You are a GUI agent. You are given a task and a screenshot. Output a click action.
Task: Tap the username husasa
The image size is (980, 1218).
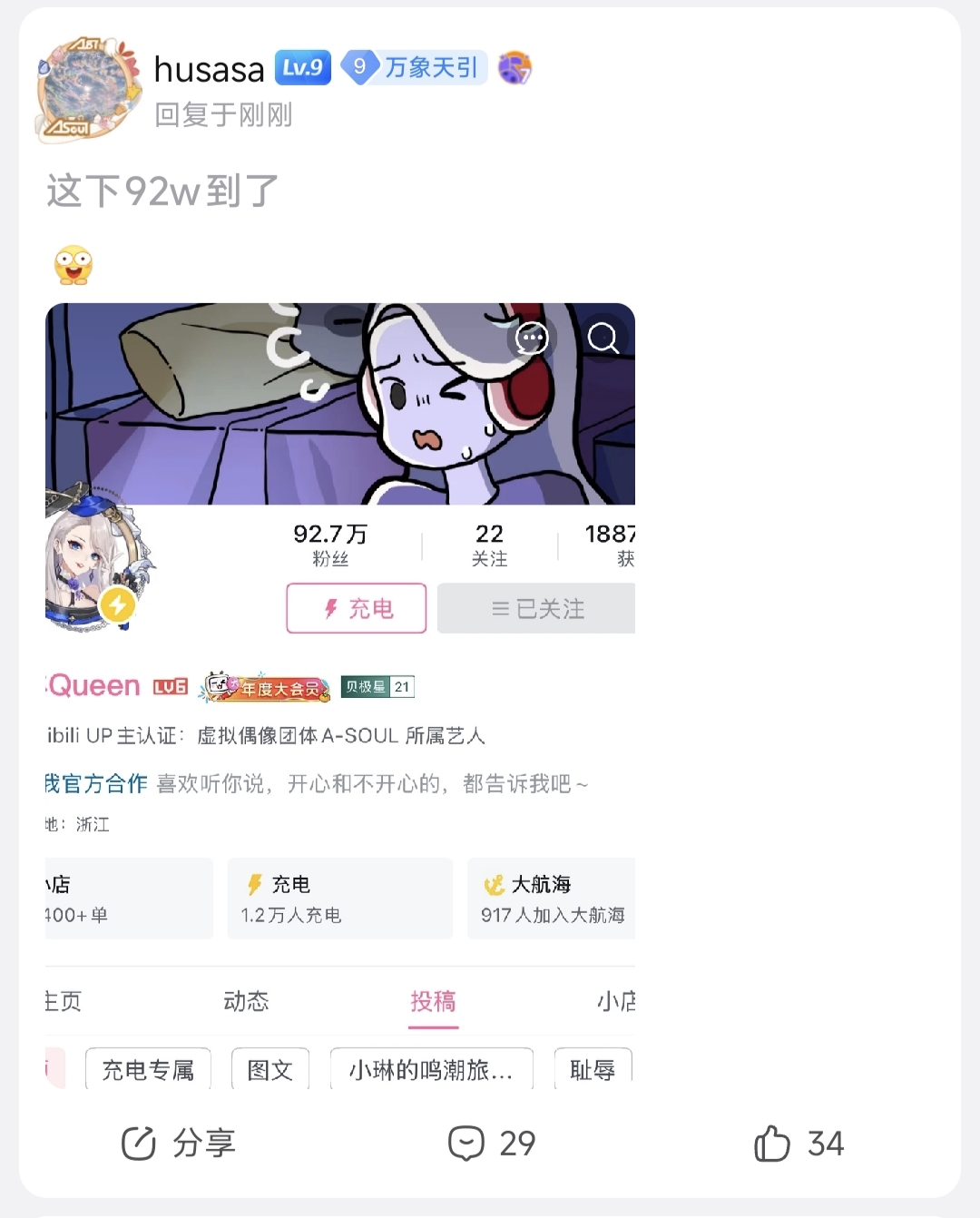coord(209,69)
